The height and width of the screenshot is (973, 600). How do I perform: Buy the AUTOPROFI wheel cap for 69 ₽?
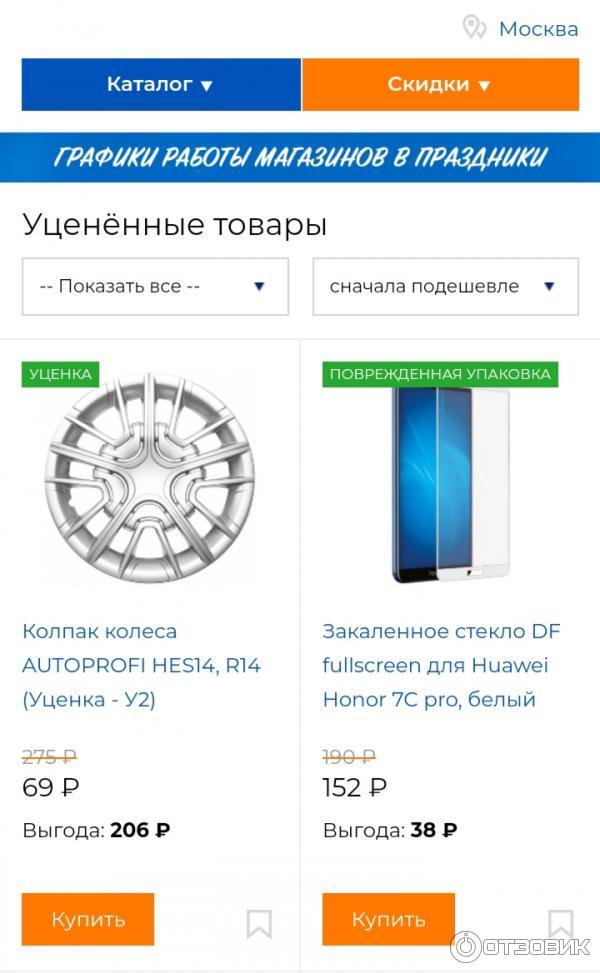coord(88,919)
